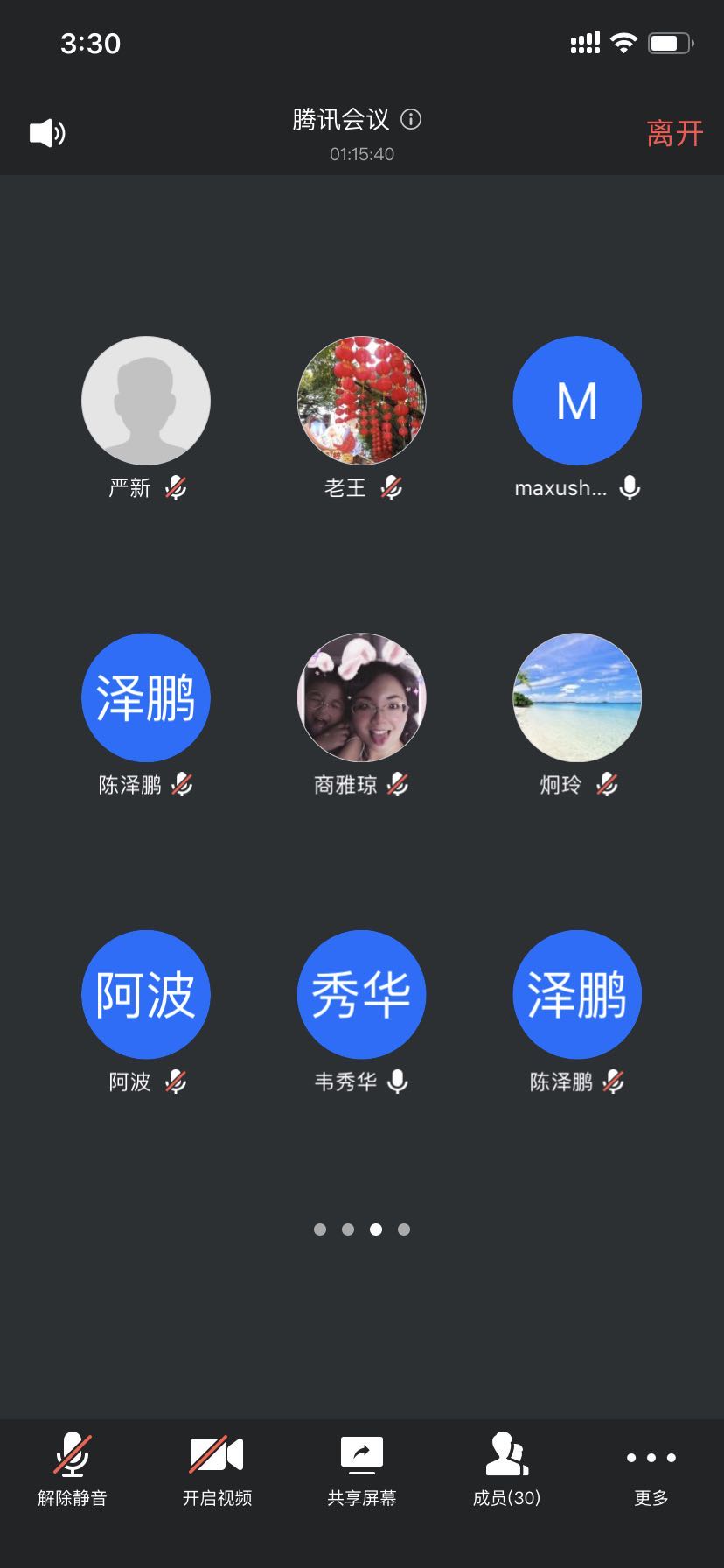This screenshot has width=724, height=1568.
Task: Open the 更多 options menu
Action: coord(651,1471)
